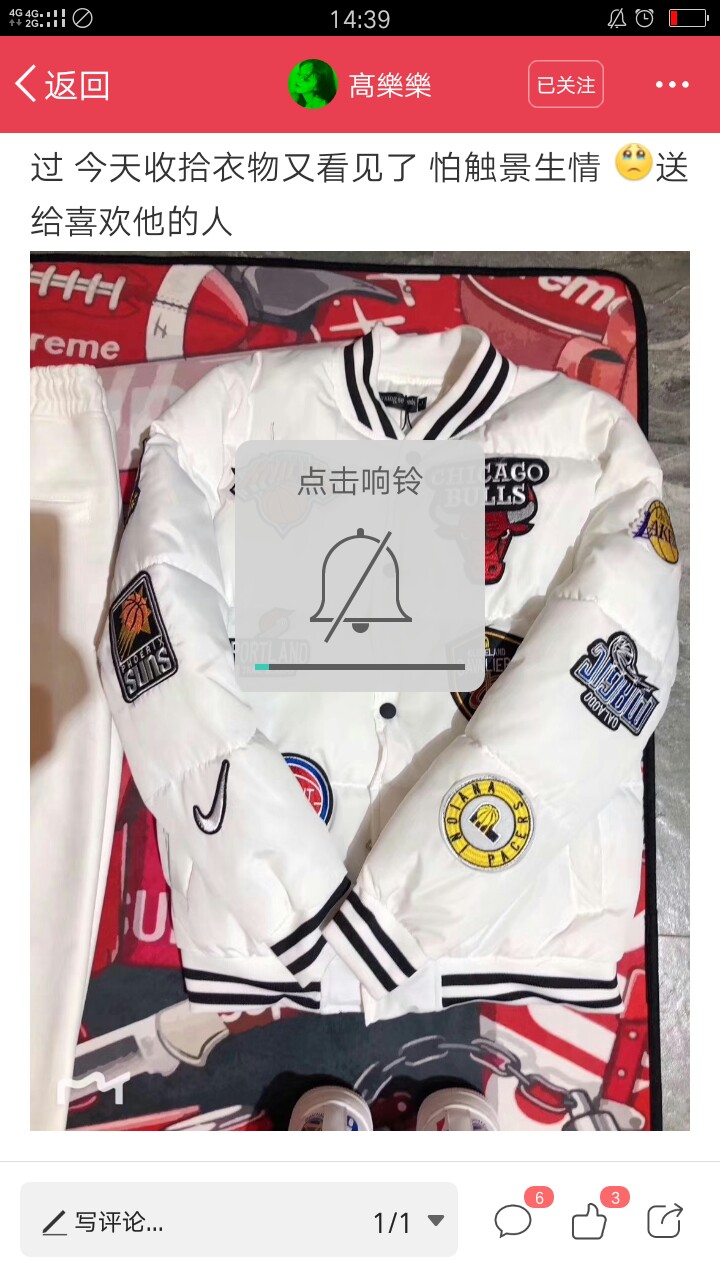Screen dimensions: 720x1280
Task: Open the white jacket photo
Action: [360, 691]
